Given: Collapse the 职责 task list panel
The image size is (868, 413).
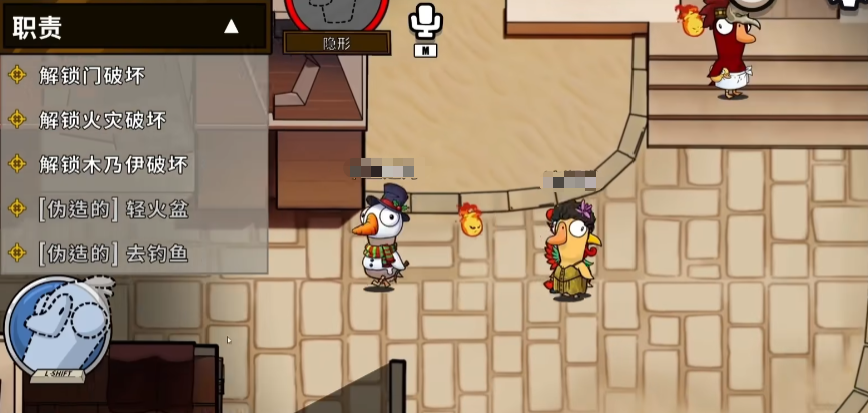Looking at the screenshot, I should point(231,27).
